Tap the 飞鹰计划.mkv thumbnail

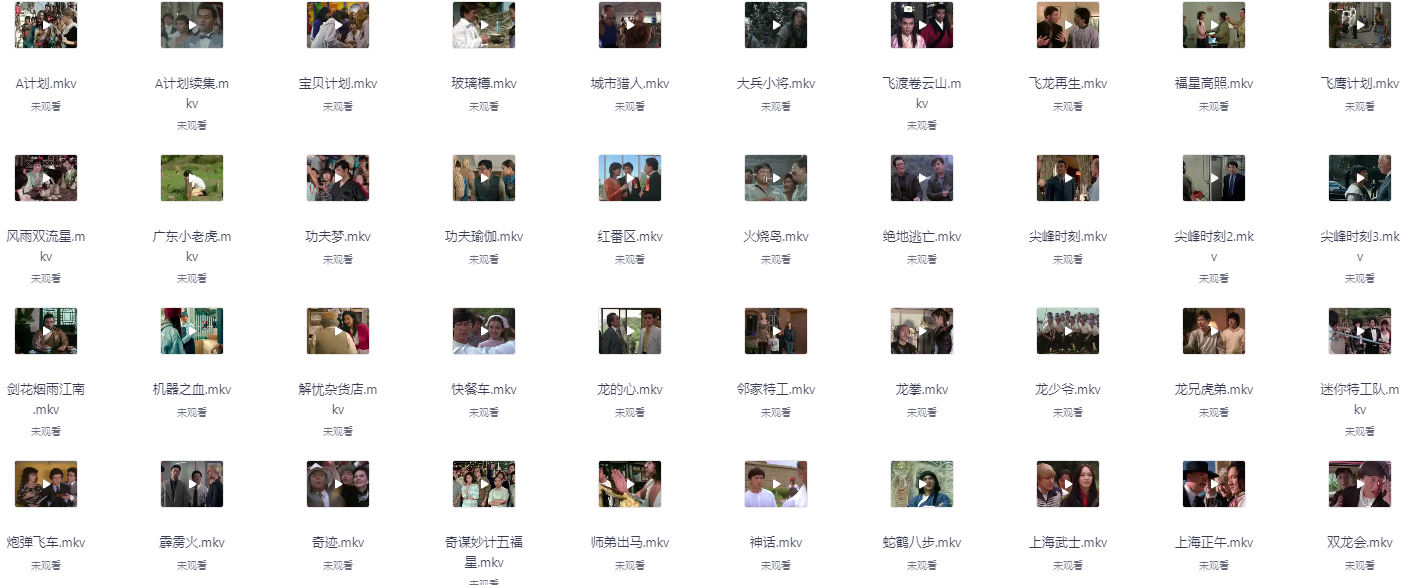pyautogui.click(x=1360, y=25)
